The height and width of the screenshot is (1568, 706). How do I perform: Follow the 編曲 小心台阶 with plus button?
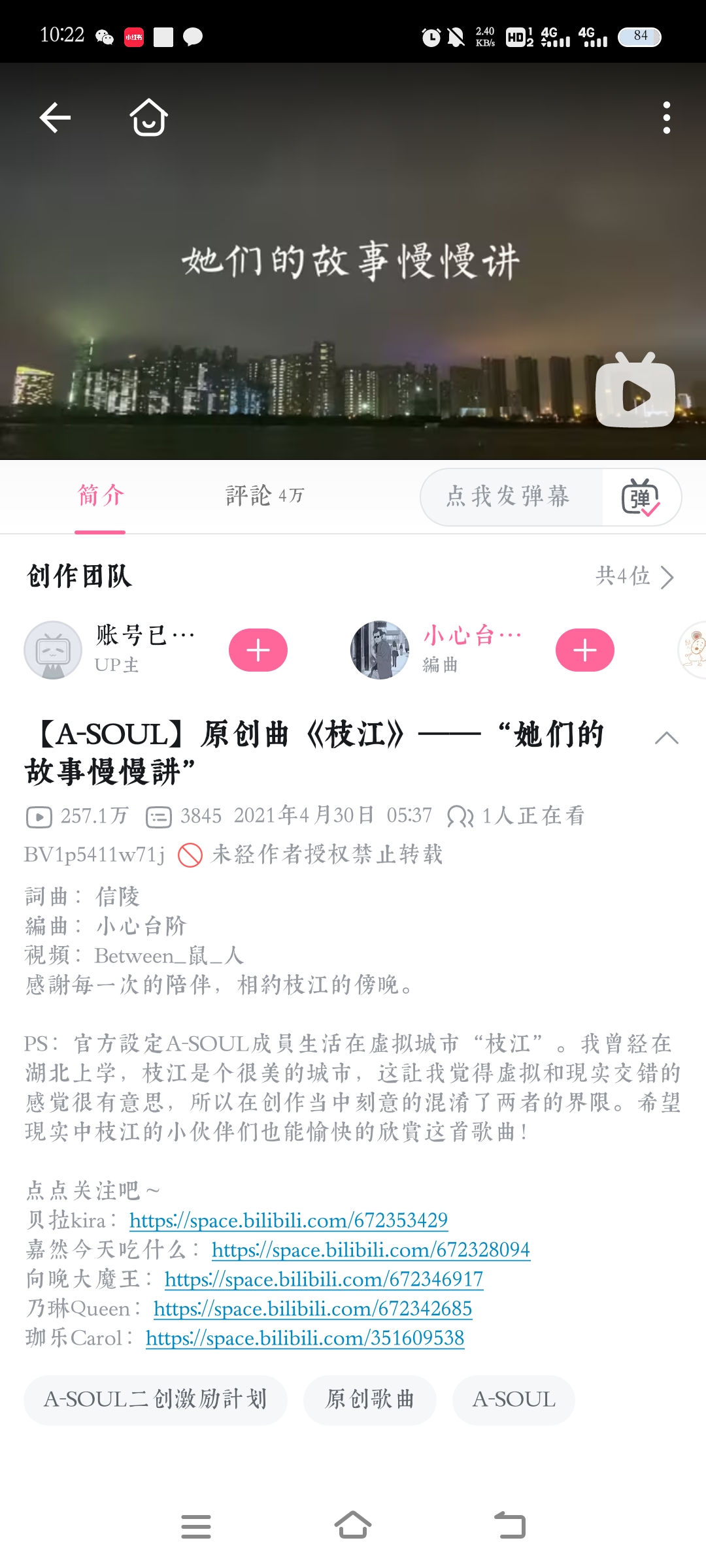tap(585, 650)
